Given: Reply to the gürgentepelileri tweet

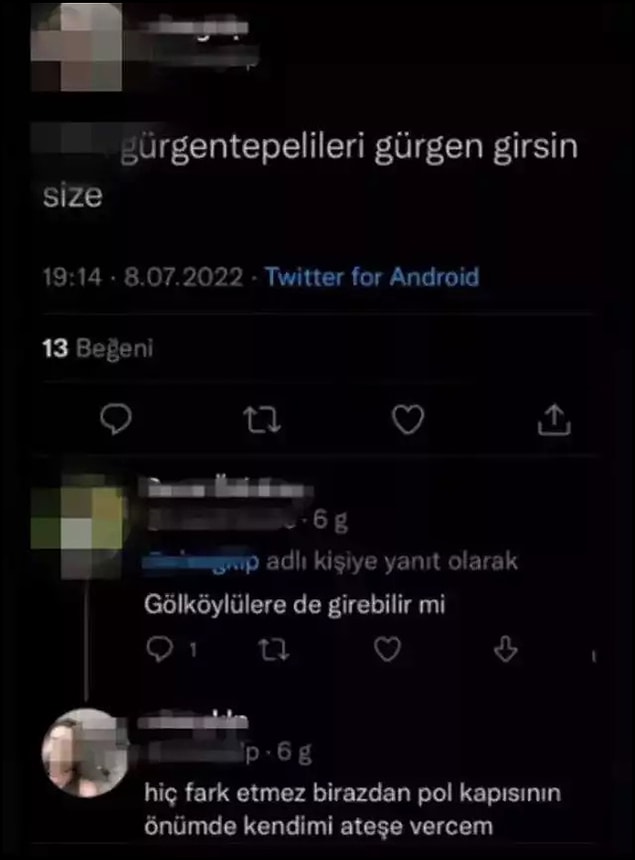Looking at the screenshot, I should 118,422.
